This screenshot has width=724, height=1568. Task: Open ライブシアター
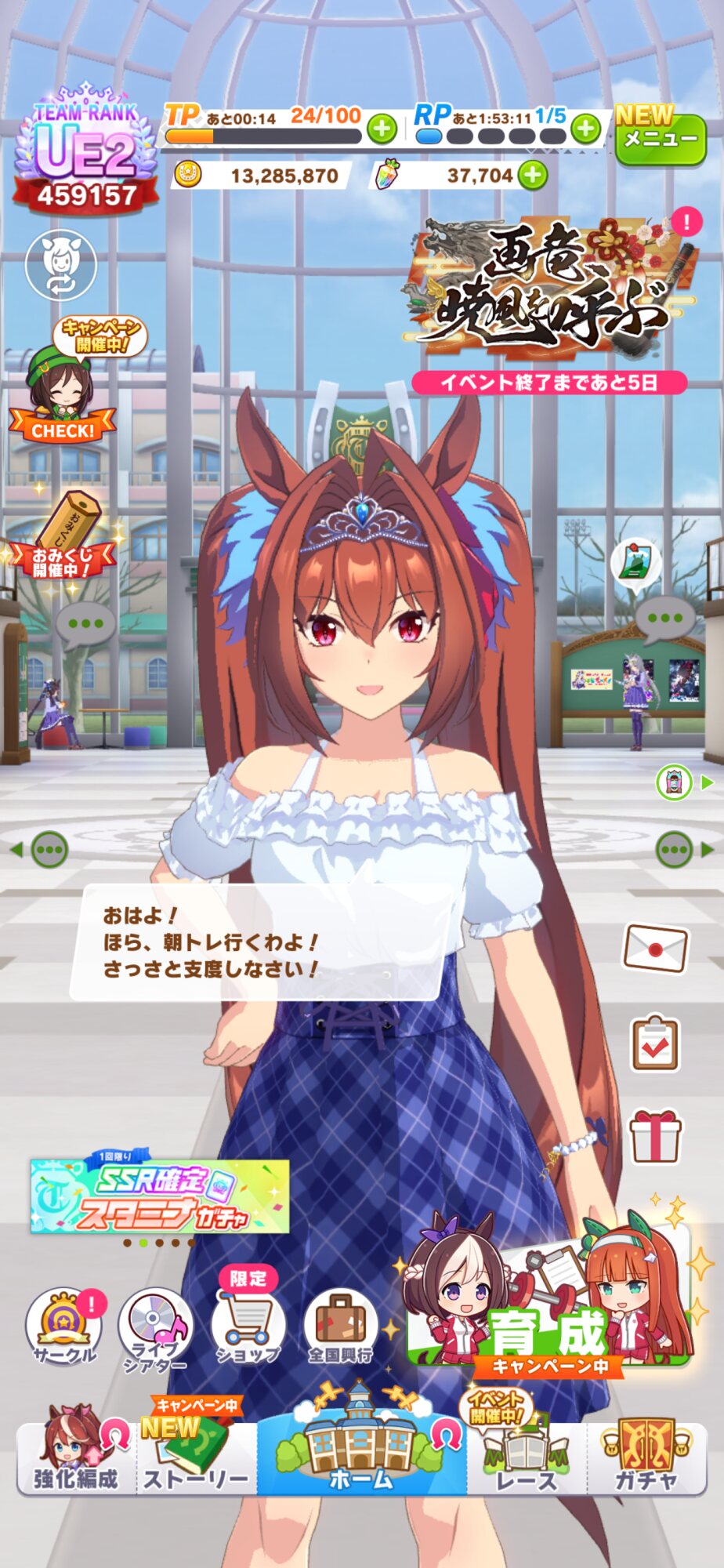point(155,1330)
